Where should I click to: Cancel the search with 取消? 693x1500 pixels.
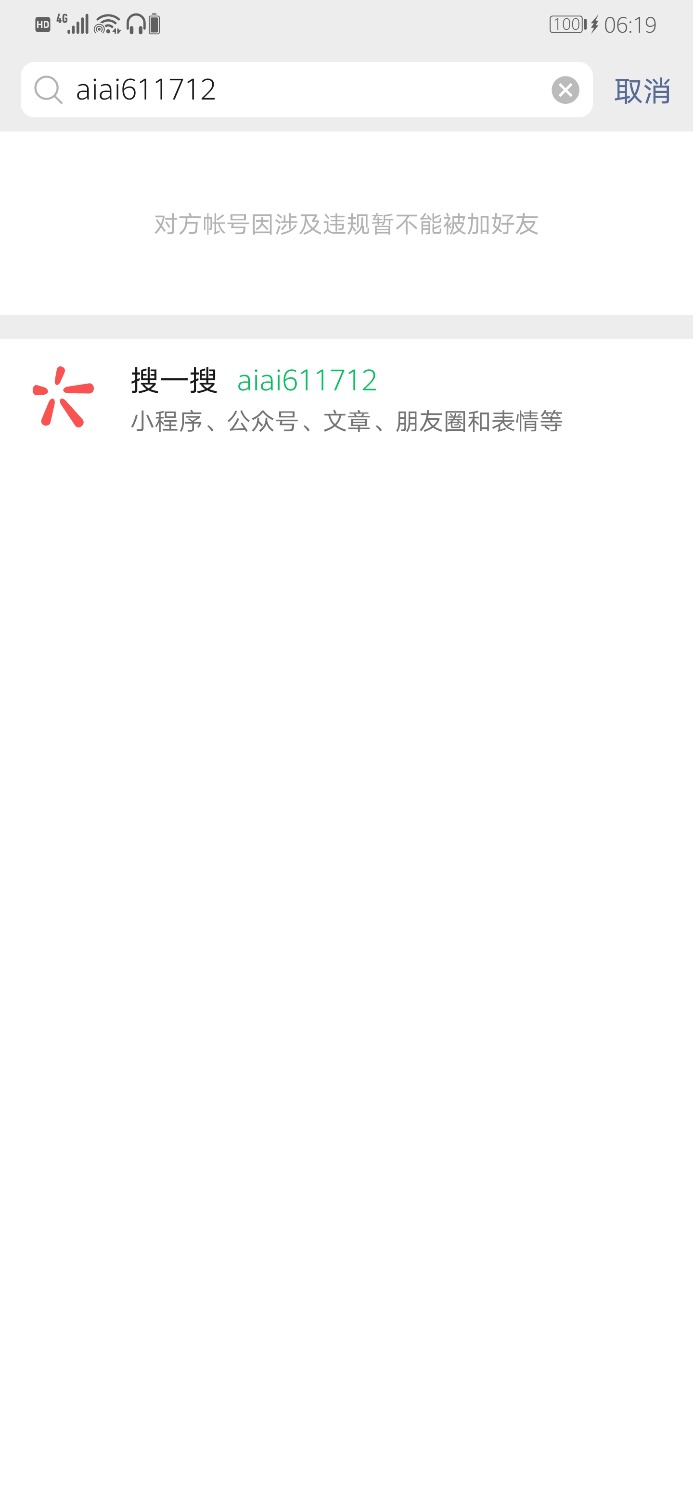pyautogui.click(x=642, y=90)
